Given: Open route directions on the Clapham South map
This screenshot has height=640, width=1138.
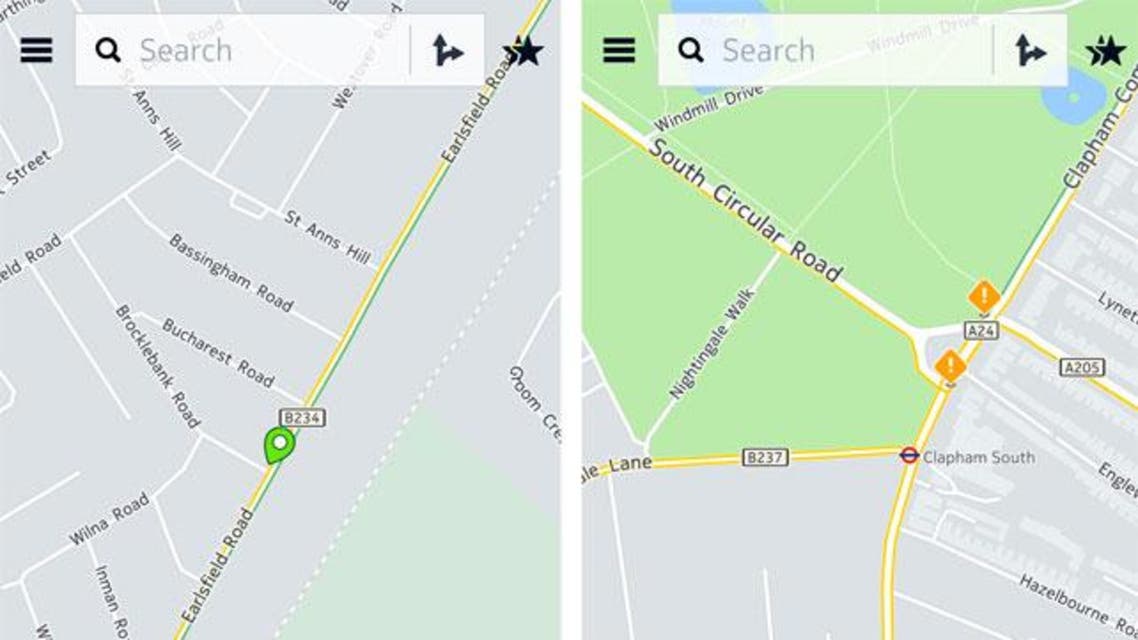Looking at the screenshot, I should pyautogui.click(x=1030, y=50).
